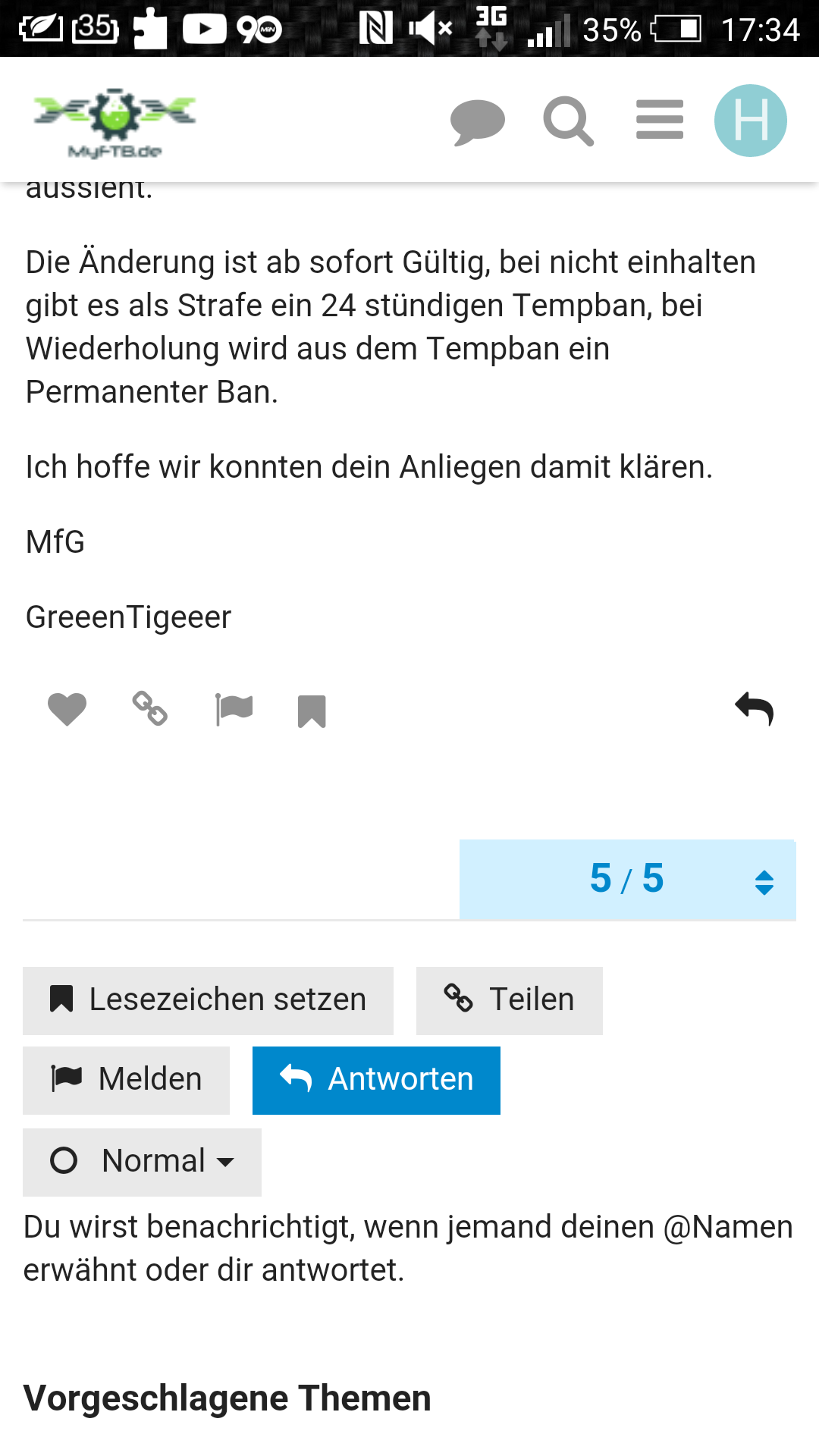Viewport: 819px width, 1456px height.
Task: Open the search magnifier icon
Action: coord(568,121)
